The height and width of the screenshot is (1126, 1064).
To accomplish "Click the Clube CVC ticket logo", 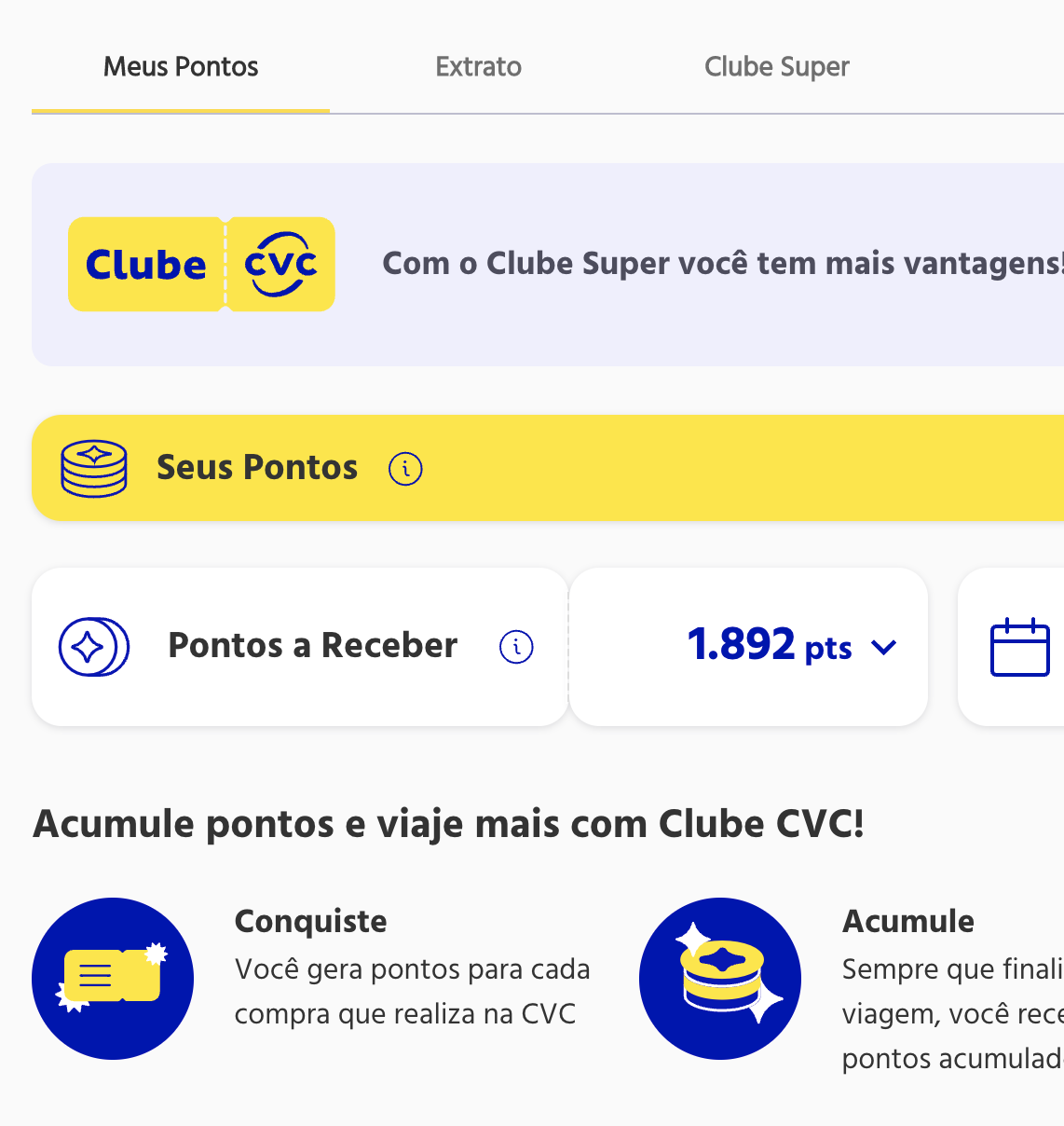I will click(x=201, y=264).
